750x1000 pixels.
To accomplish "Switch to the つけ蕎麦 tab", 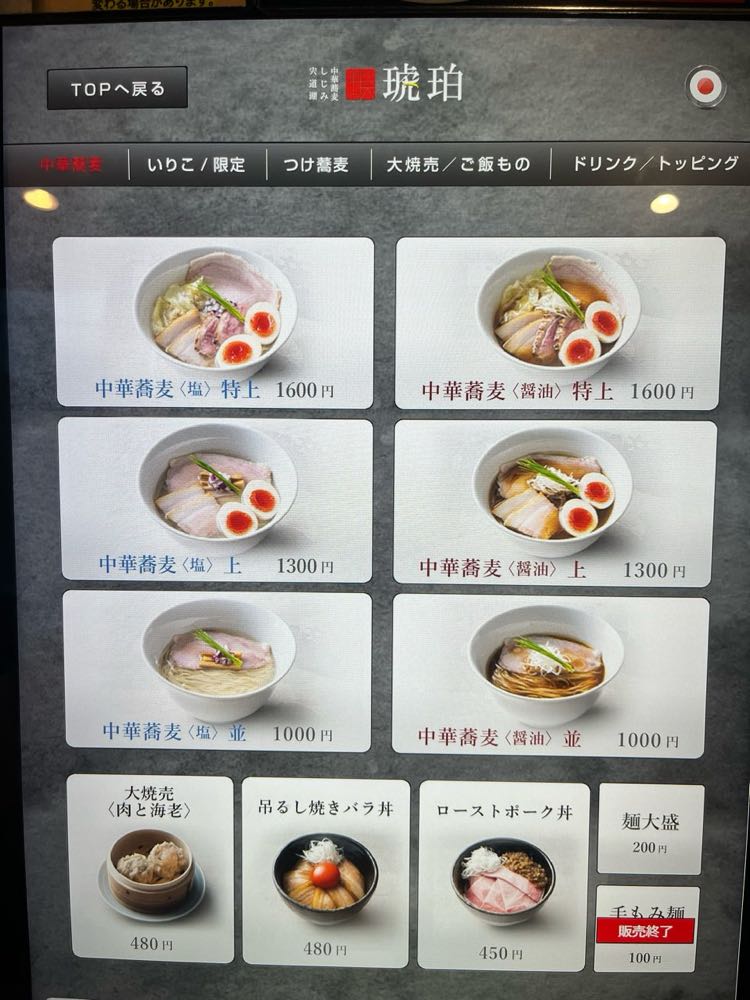I will point(317,165).
